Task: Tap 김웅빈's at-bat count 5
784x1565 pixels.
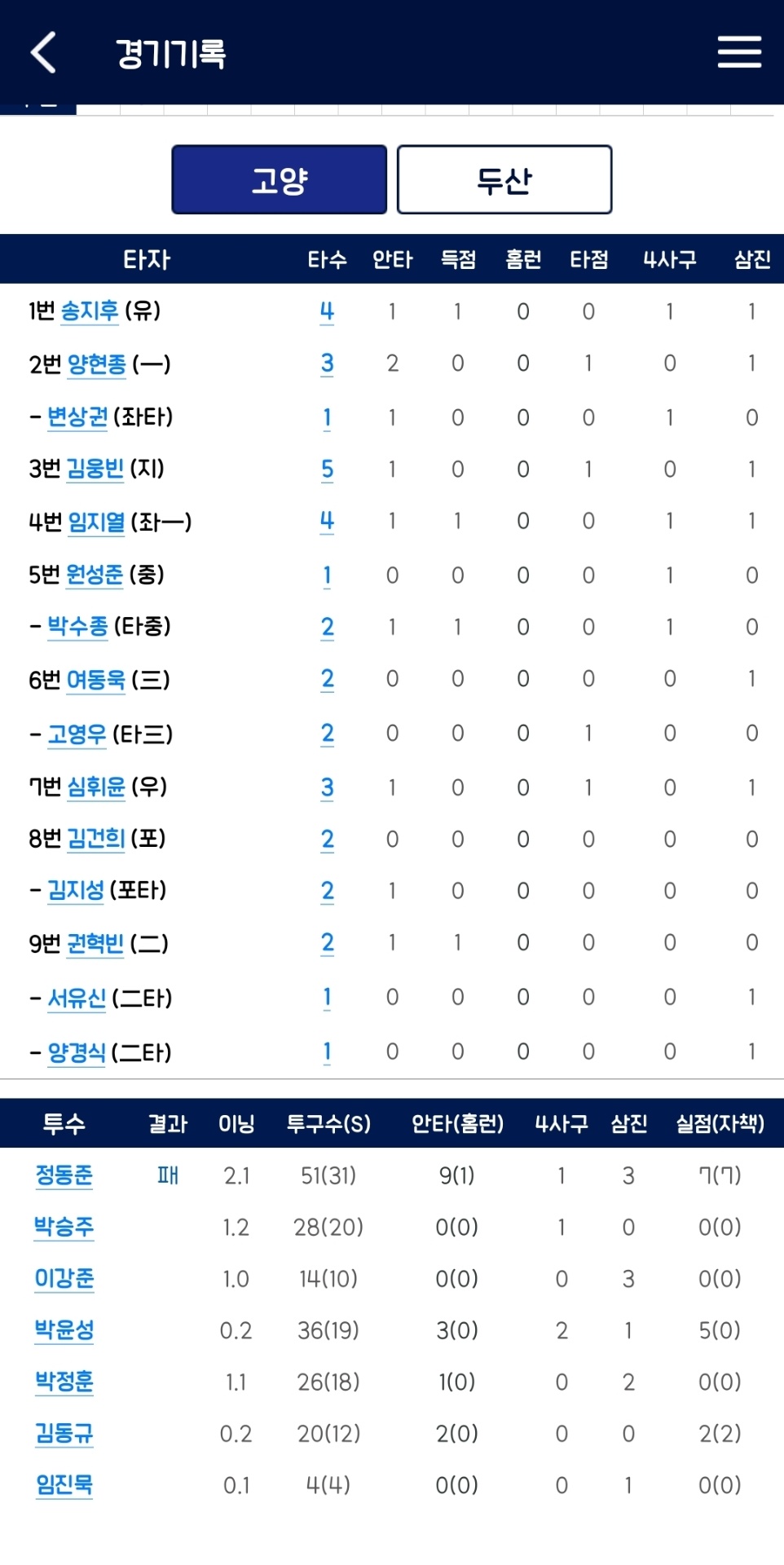Action: (327, 469)
